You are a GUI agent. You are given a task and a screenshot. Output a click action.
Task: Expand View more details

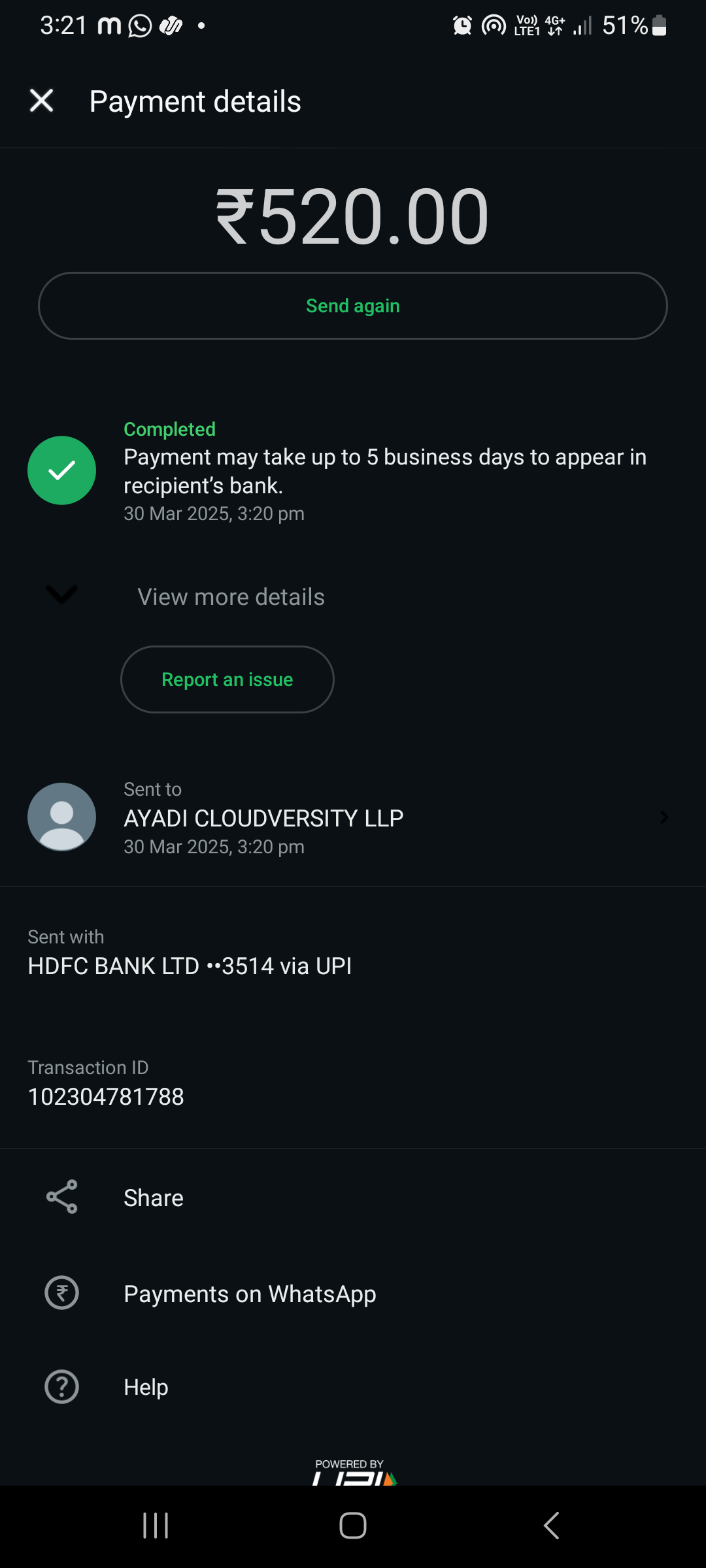tap(230, 596)
